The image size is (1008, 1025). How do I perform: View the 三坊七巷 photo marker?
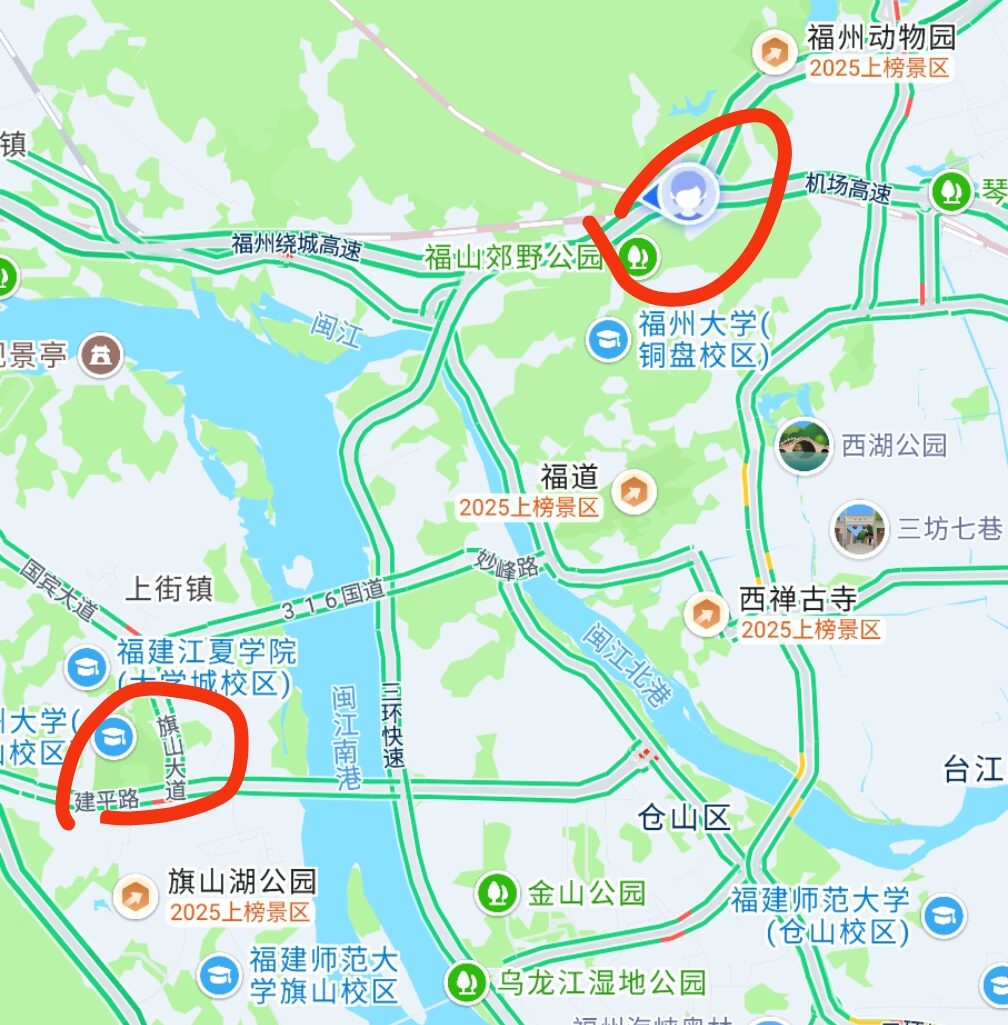859,529
